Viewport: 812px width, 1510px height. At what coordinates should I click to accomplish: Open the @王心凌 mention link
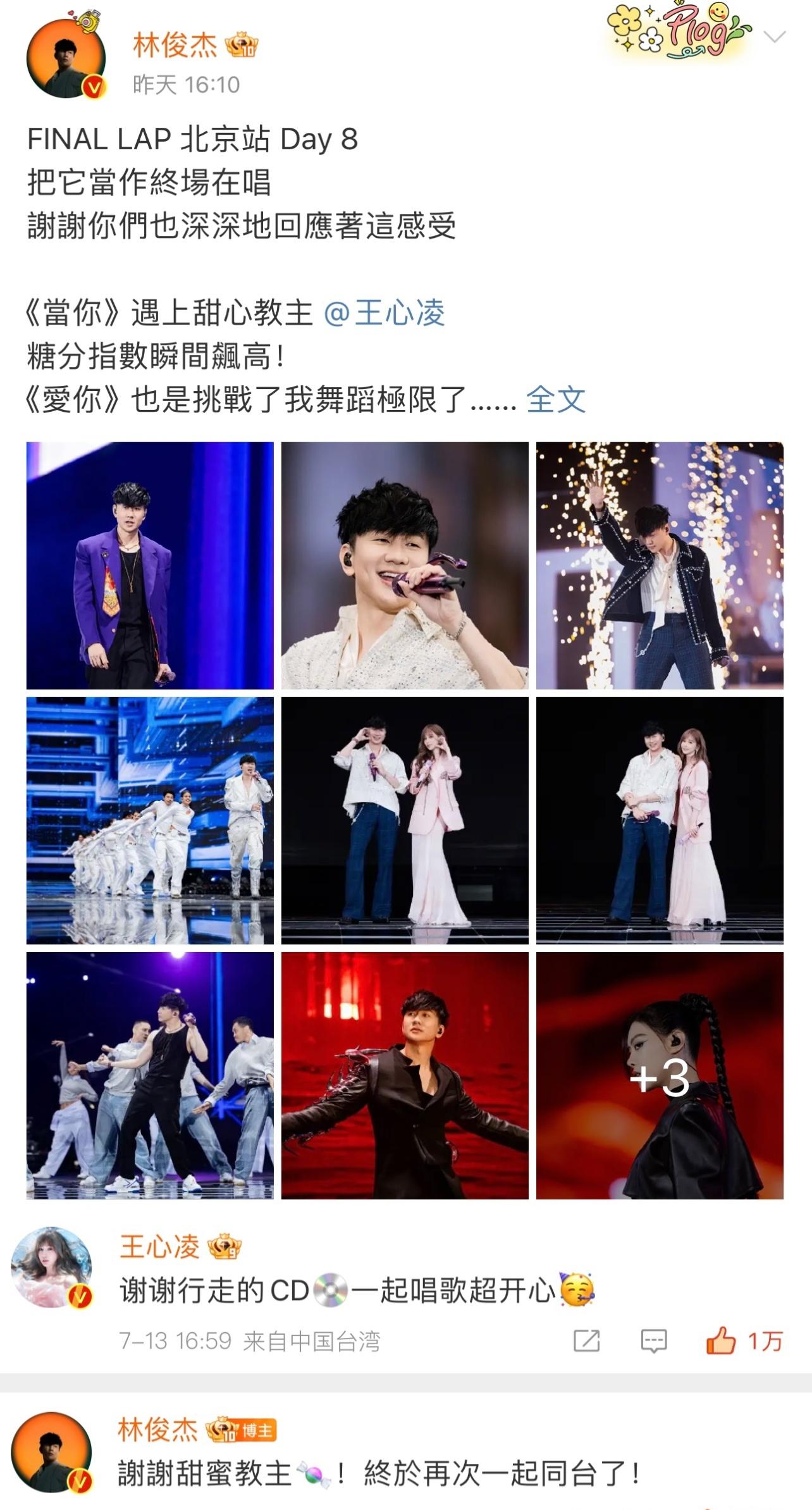[384, 313]
